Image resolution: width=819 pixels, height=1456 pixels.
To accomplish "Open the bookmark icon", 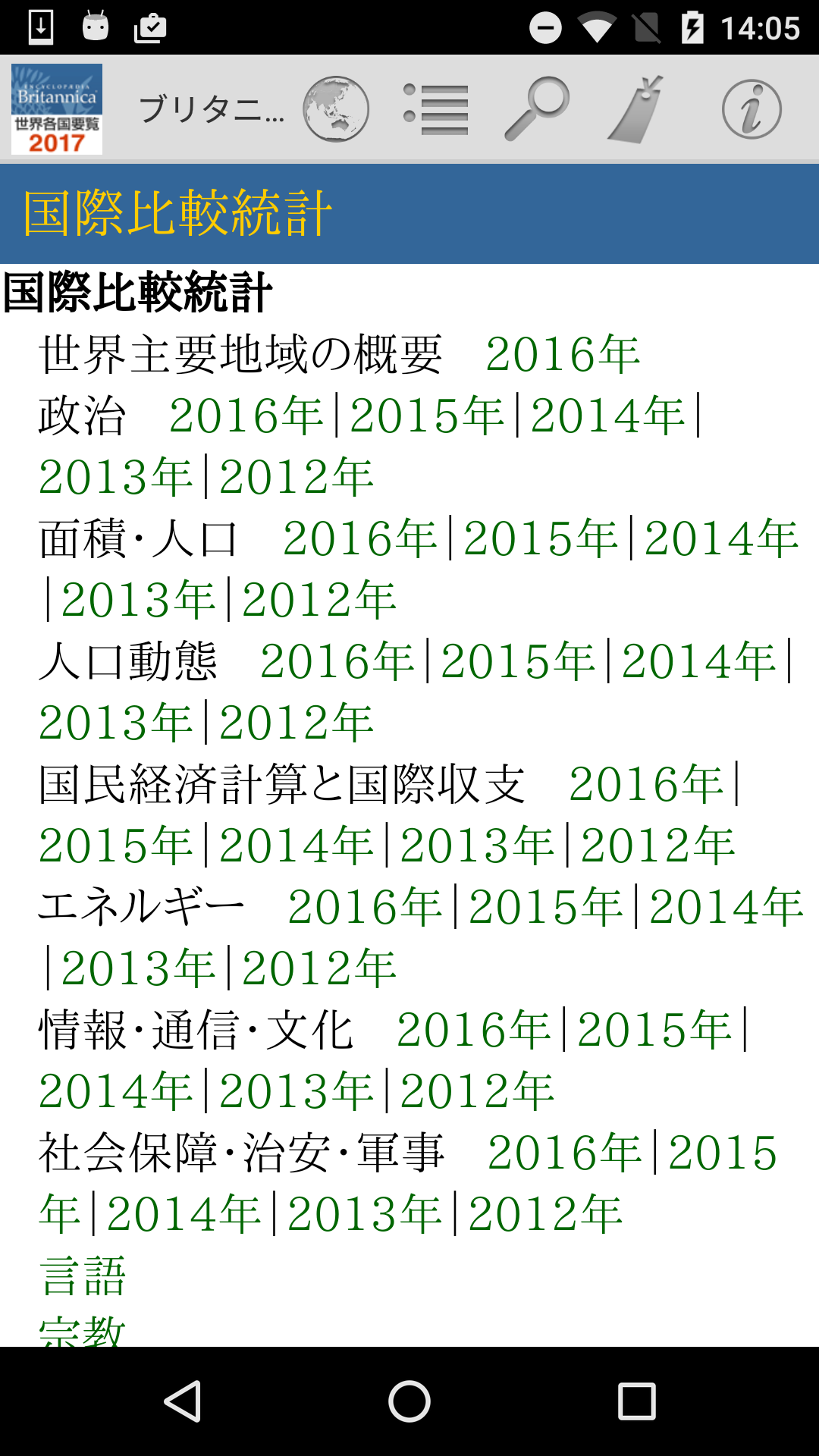I will (635, 109).
